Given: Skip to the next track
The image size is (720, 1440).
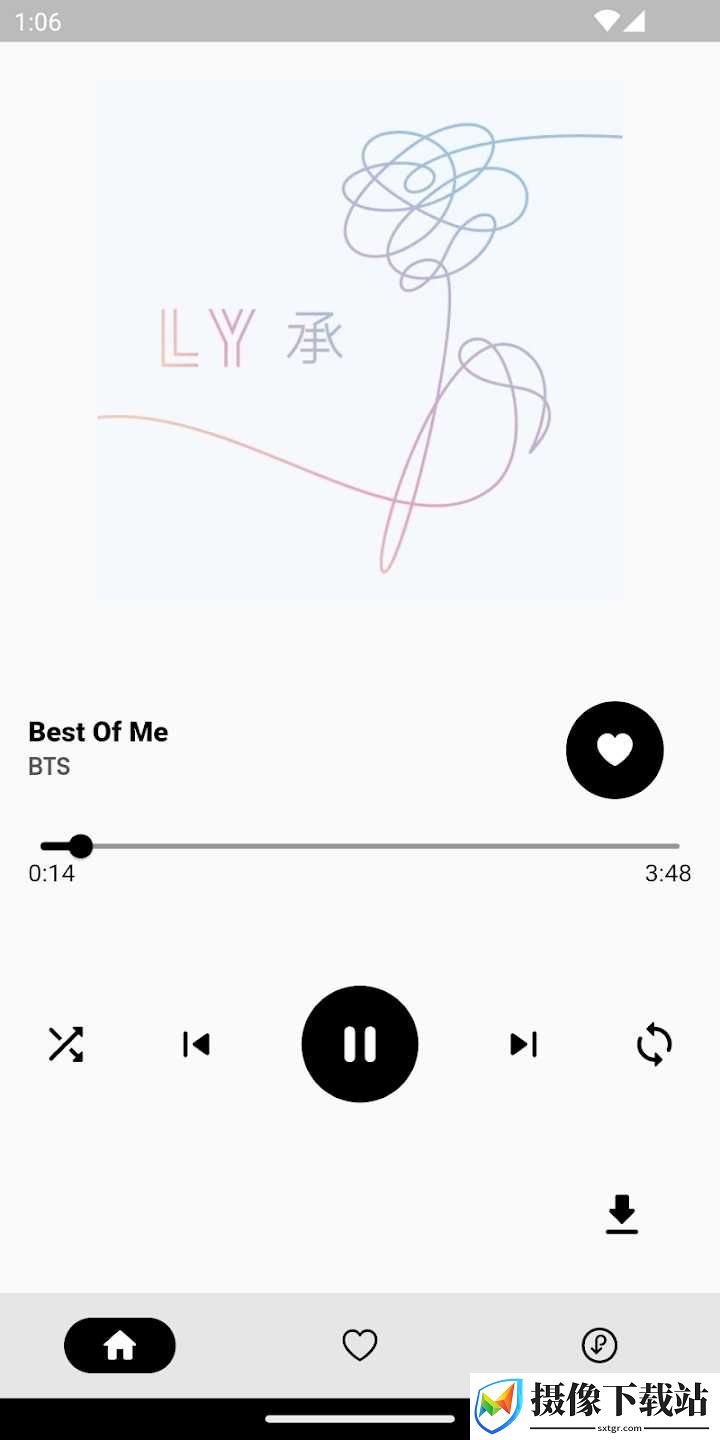Looking at the screenshot, I should point(524,1044).
